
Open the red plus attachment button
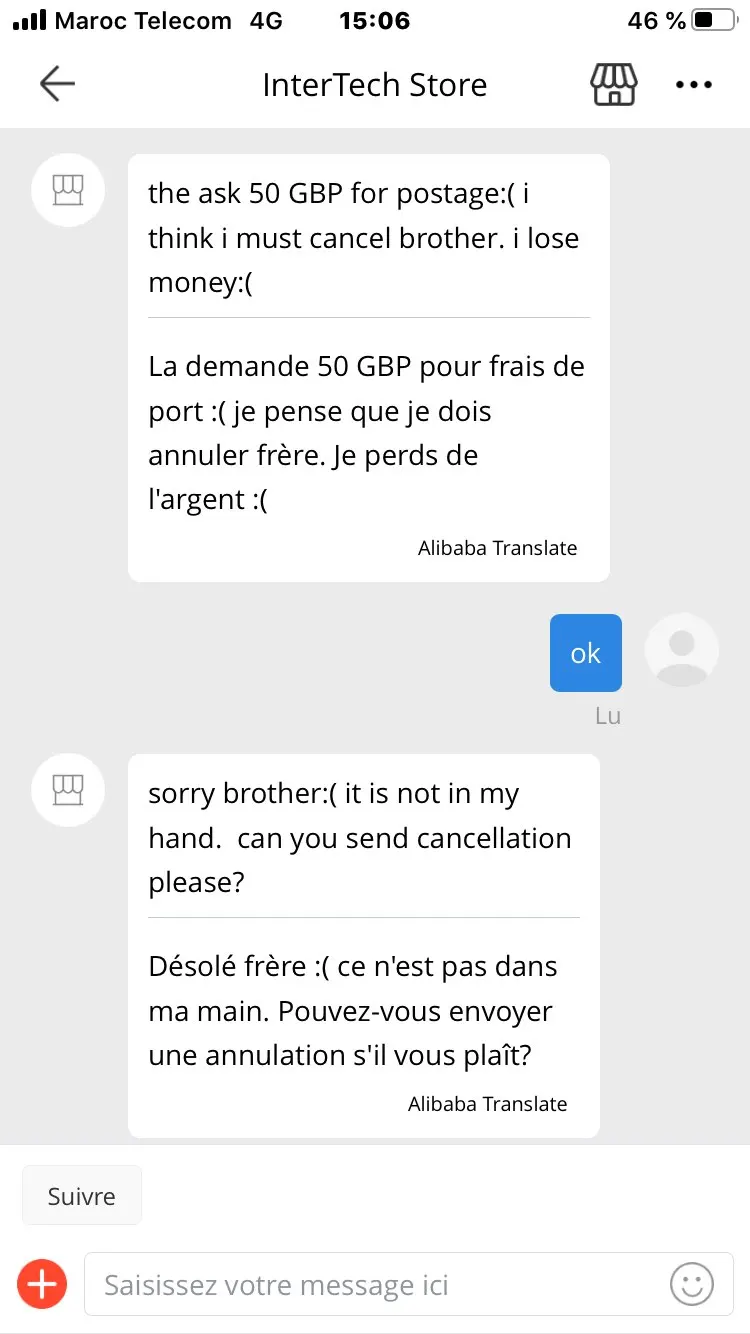(x=42, y=1284)
